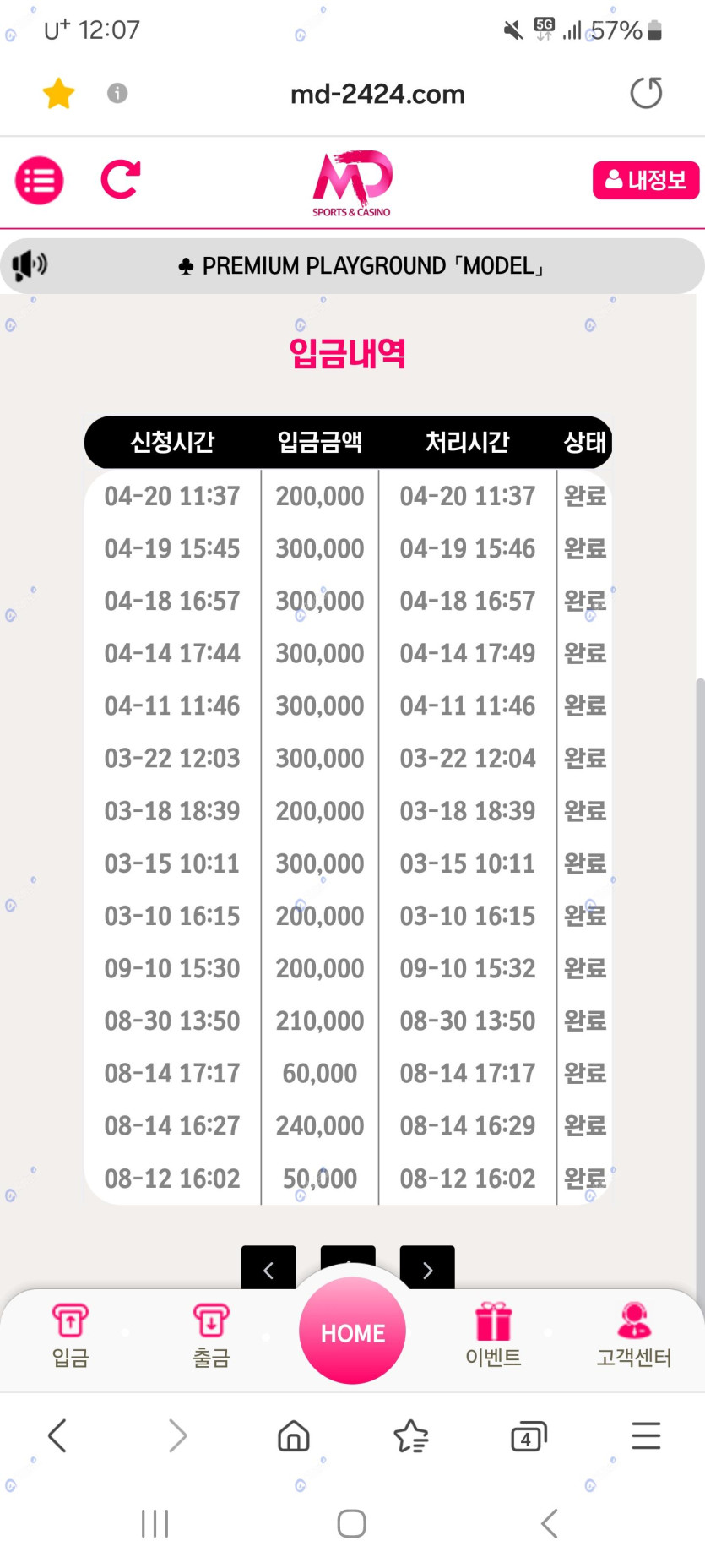Viewport: 705px width, 1568px height.
Task: View the 4 open browser tabs
Action: (x=529, y=1435)
